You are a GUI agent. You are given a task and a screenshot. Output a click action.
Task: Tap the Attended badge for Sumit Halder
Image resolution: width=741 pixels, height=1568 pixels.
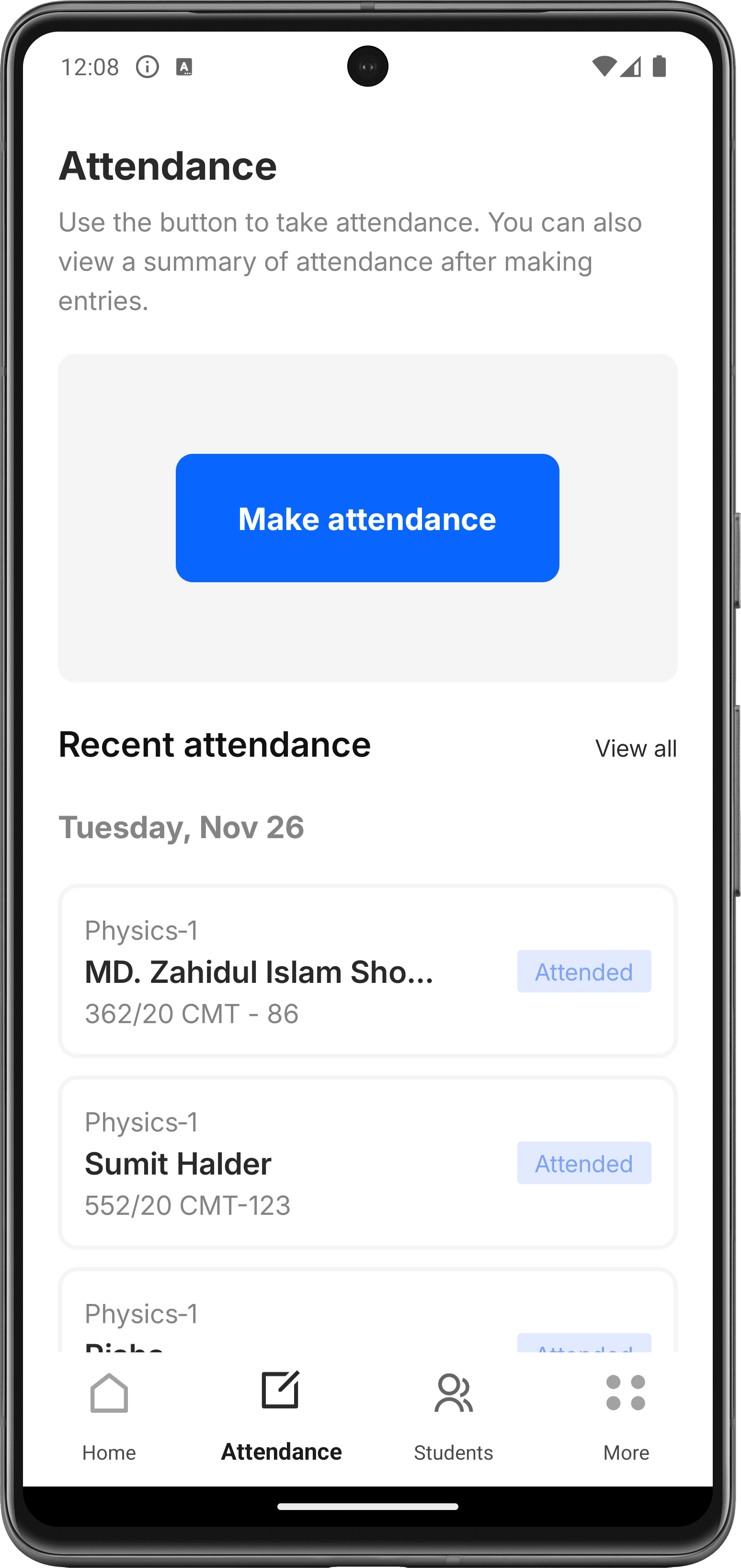tap(583, 1163)
